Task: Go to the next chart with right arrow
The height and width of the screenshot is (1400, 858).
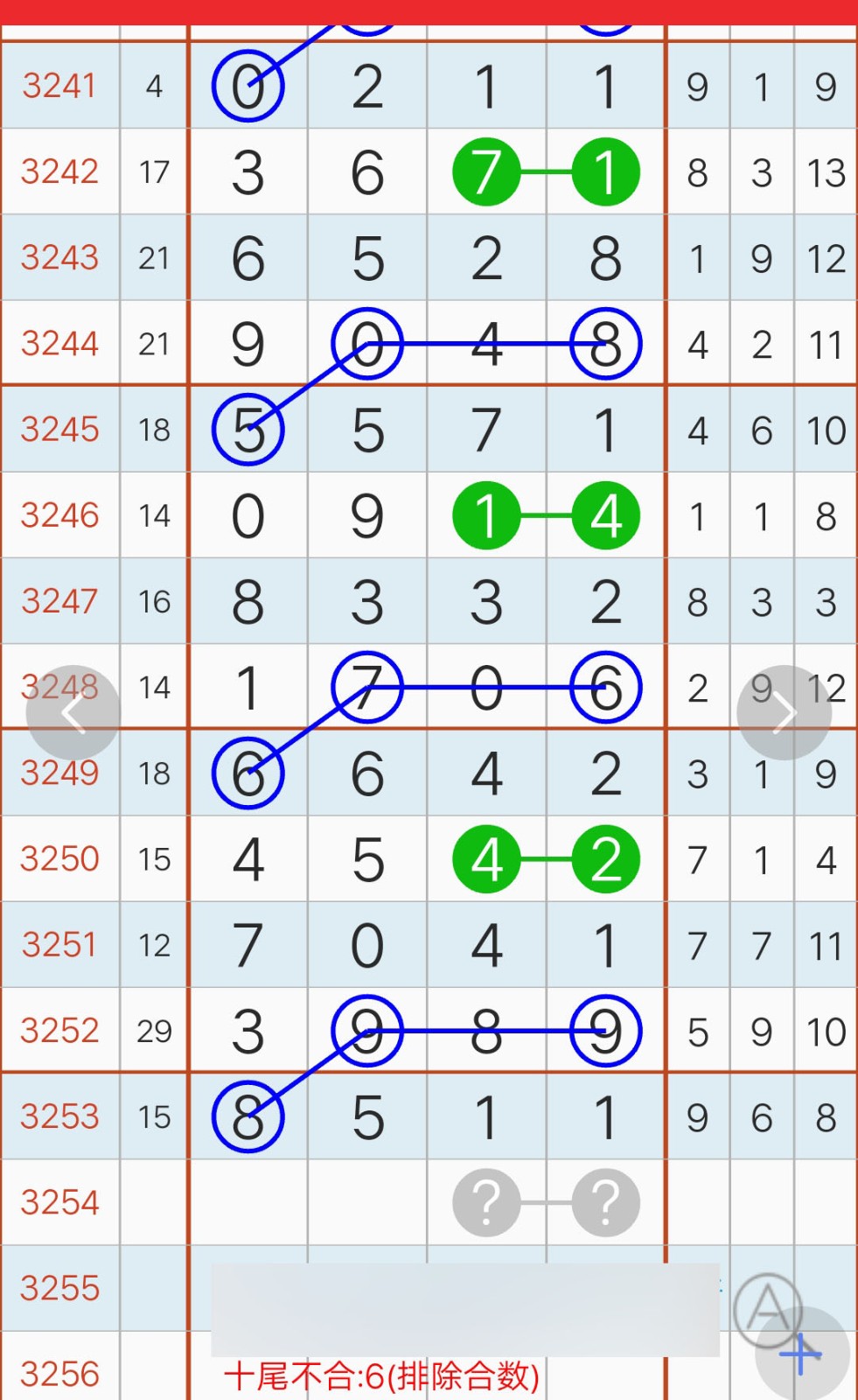Action: (x=784, y=713)
